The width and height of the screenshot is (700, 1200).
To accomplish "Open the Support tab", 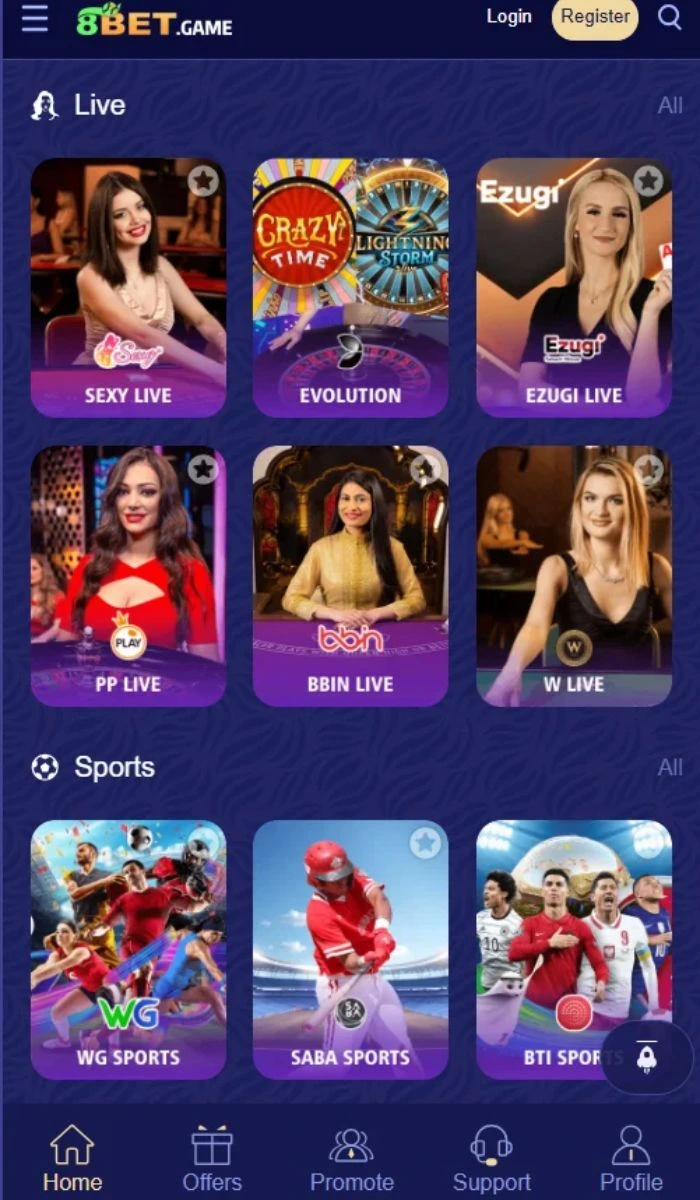I will [491, 1158].
